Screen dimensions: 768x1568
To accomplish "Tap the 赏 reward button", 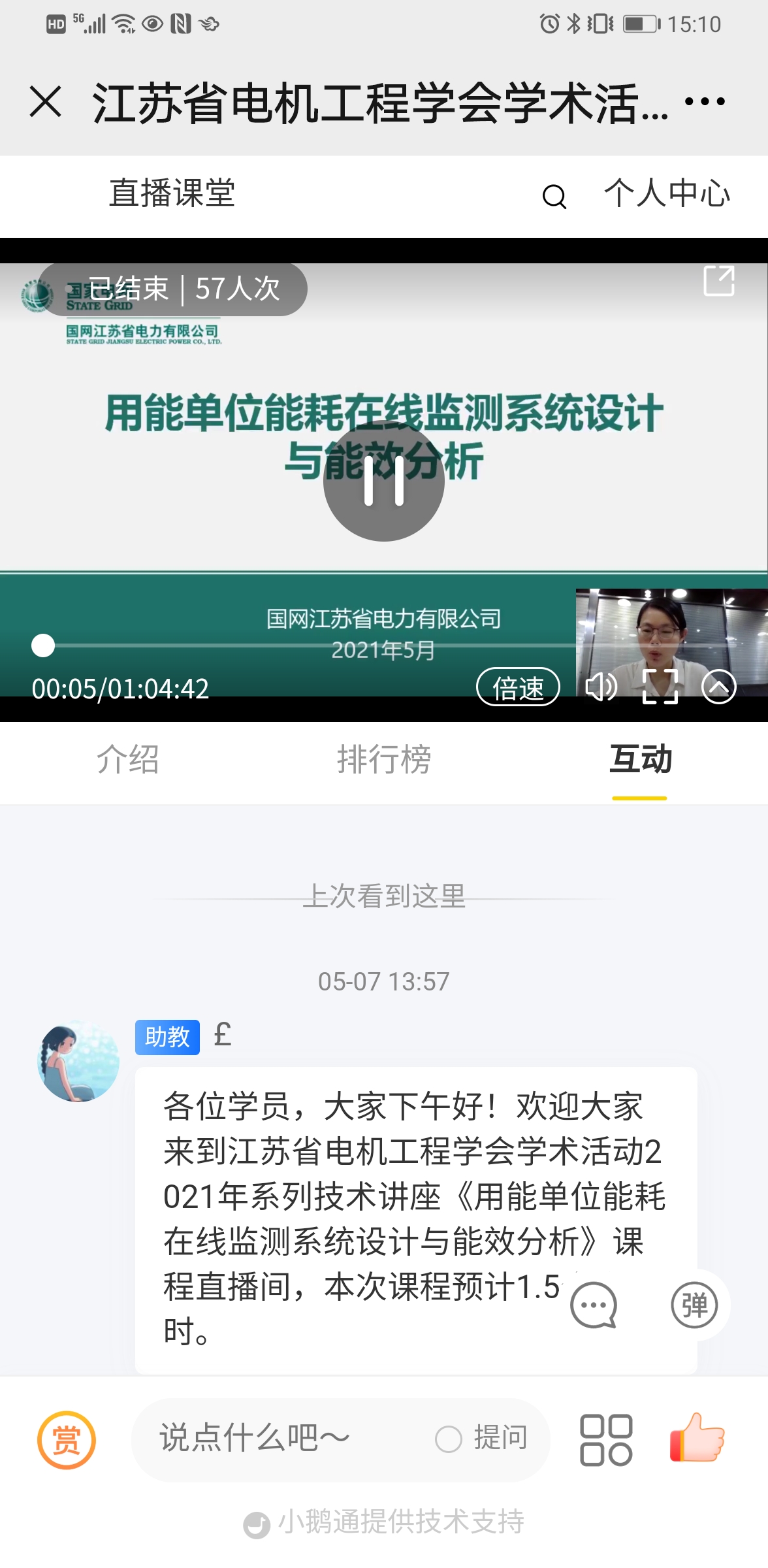I will (x=67, y=1440).
